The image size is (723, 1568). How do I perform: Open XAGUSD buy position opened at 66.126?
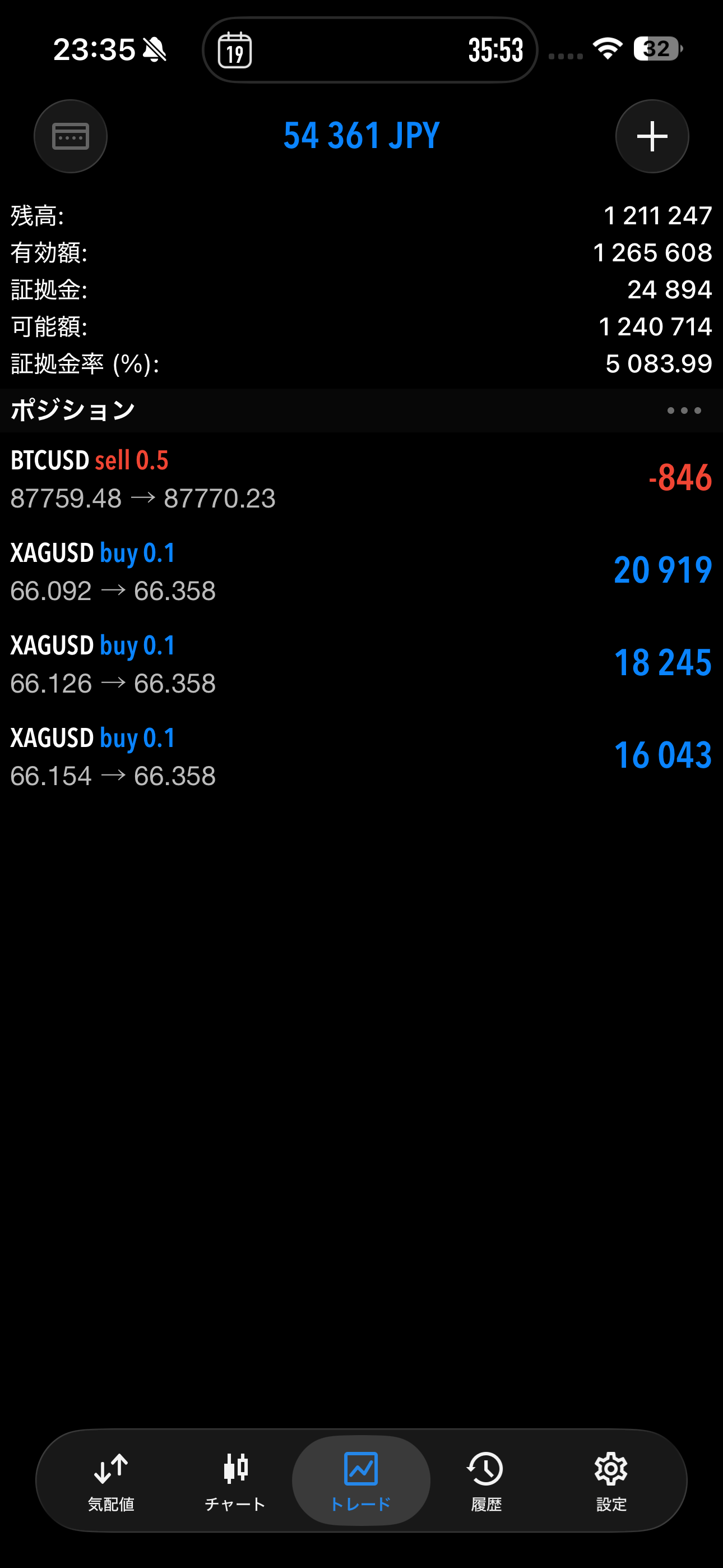(x=361, y=664)
